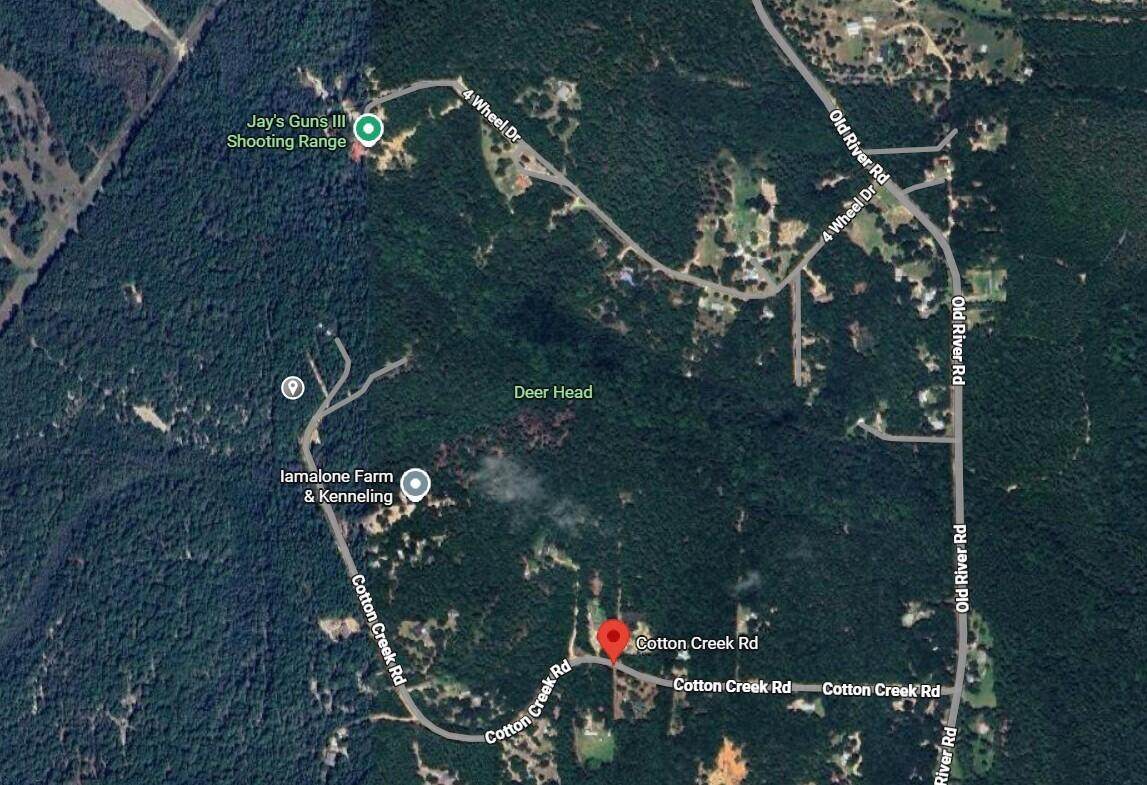
Task: Open the unlabeled grey location pin
Action: tap(292, 387)
